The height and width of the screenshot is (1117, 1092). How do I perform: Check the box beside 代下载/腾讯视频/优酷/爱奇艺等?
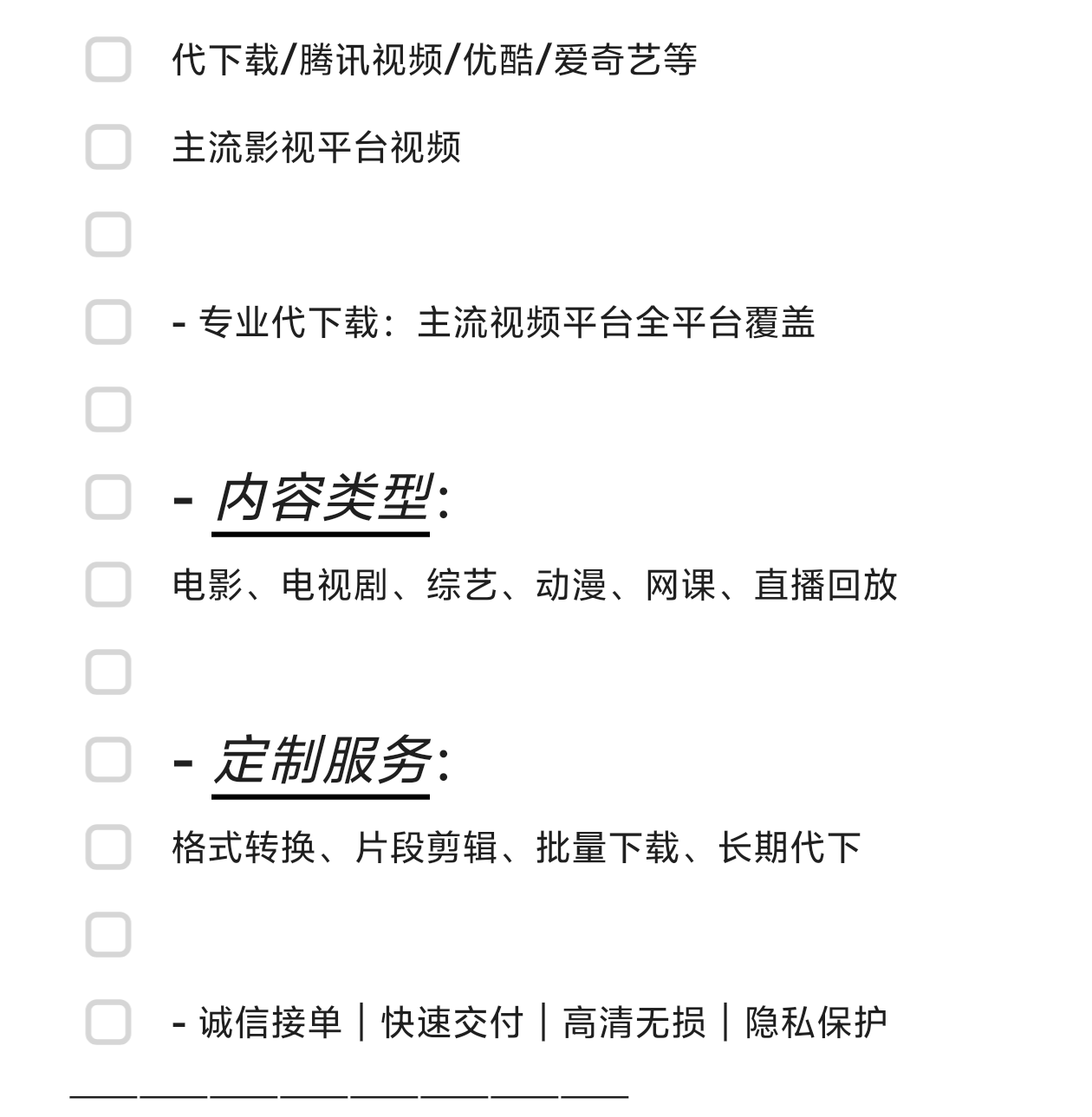pyautogui.click(x=108, y=60)
